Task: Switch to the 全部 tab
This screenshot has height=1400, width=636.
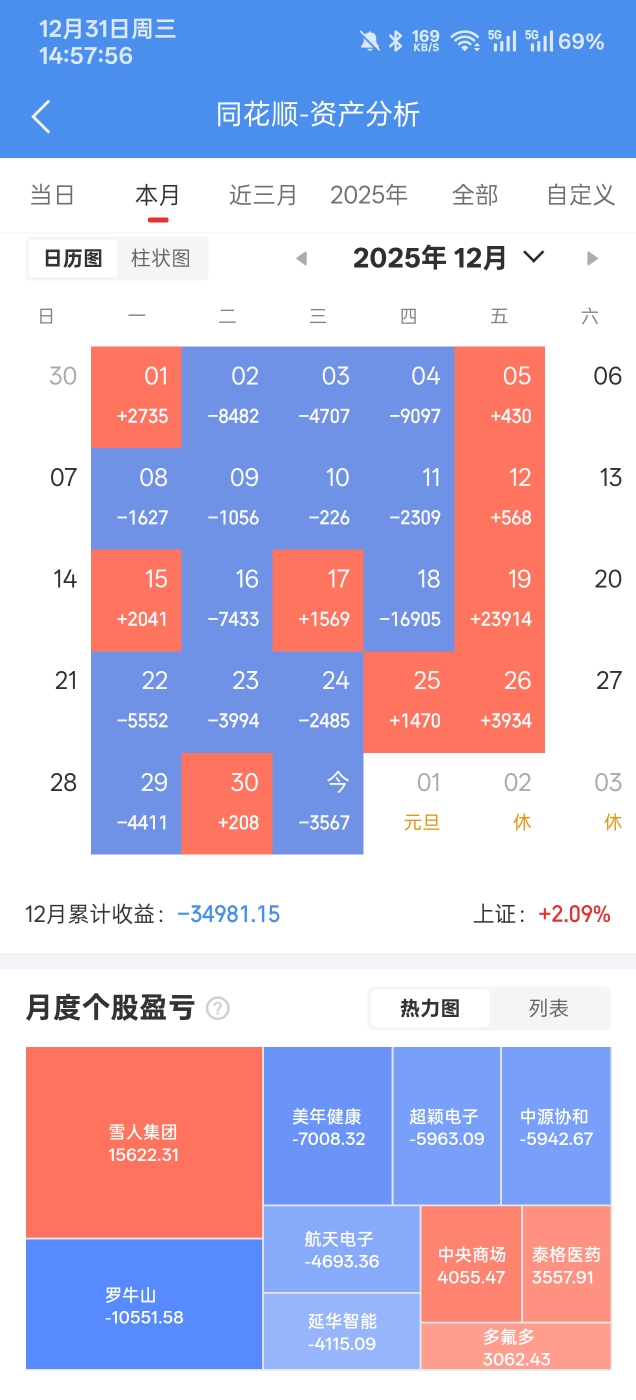Action: click(475, 195)
